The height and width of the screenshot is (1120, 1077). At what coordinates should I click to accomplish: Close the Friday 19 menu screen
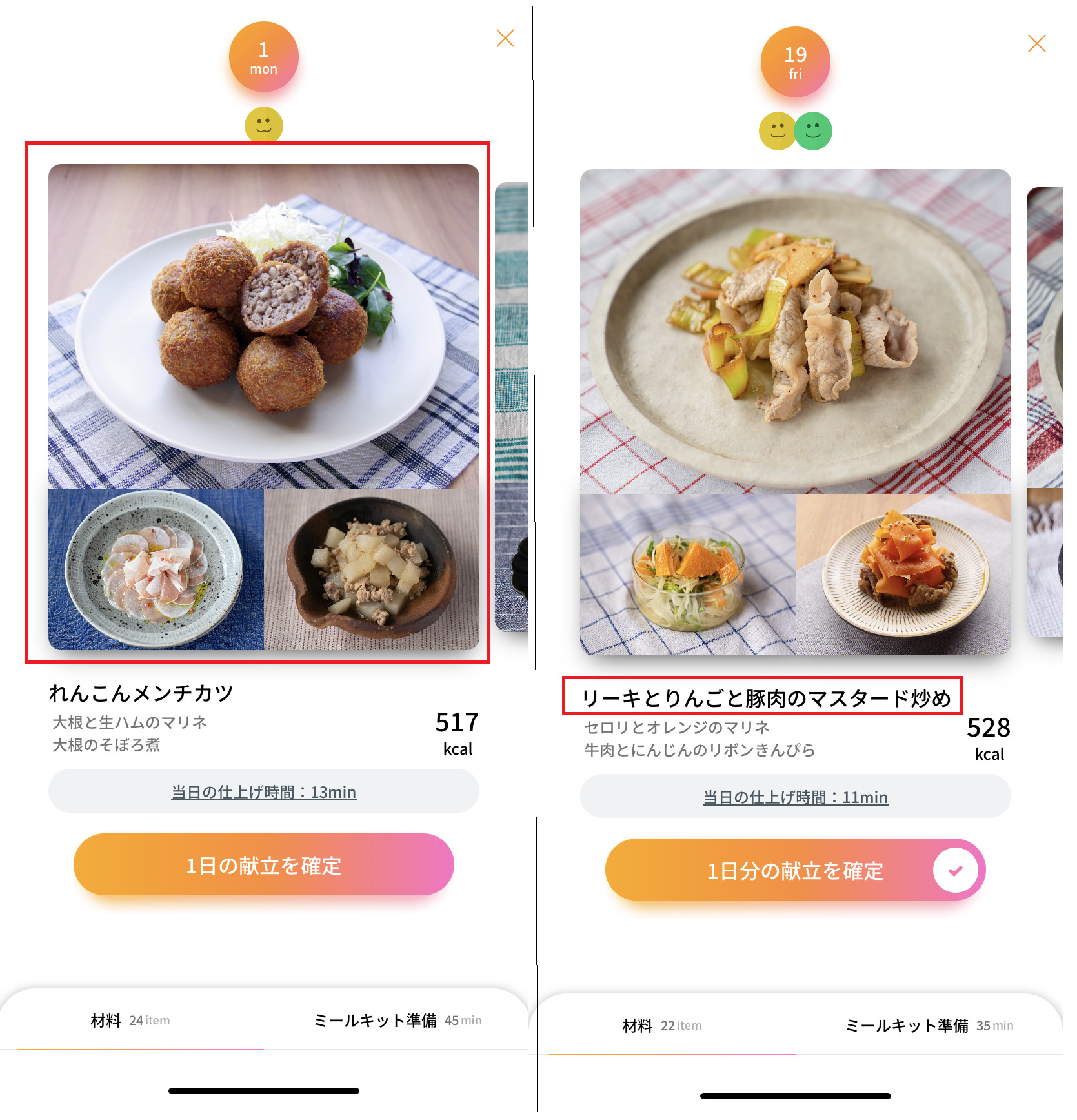coord(1036,43)
